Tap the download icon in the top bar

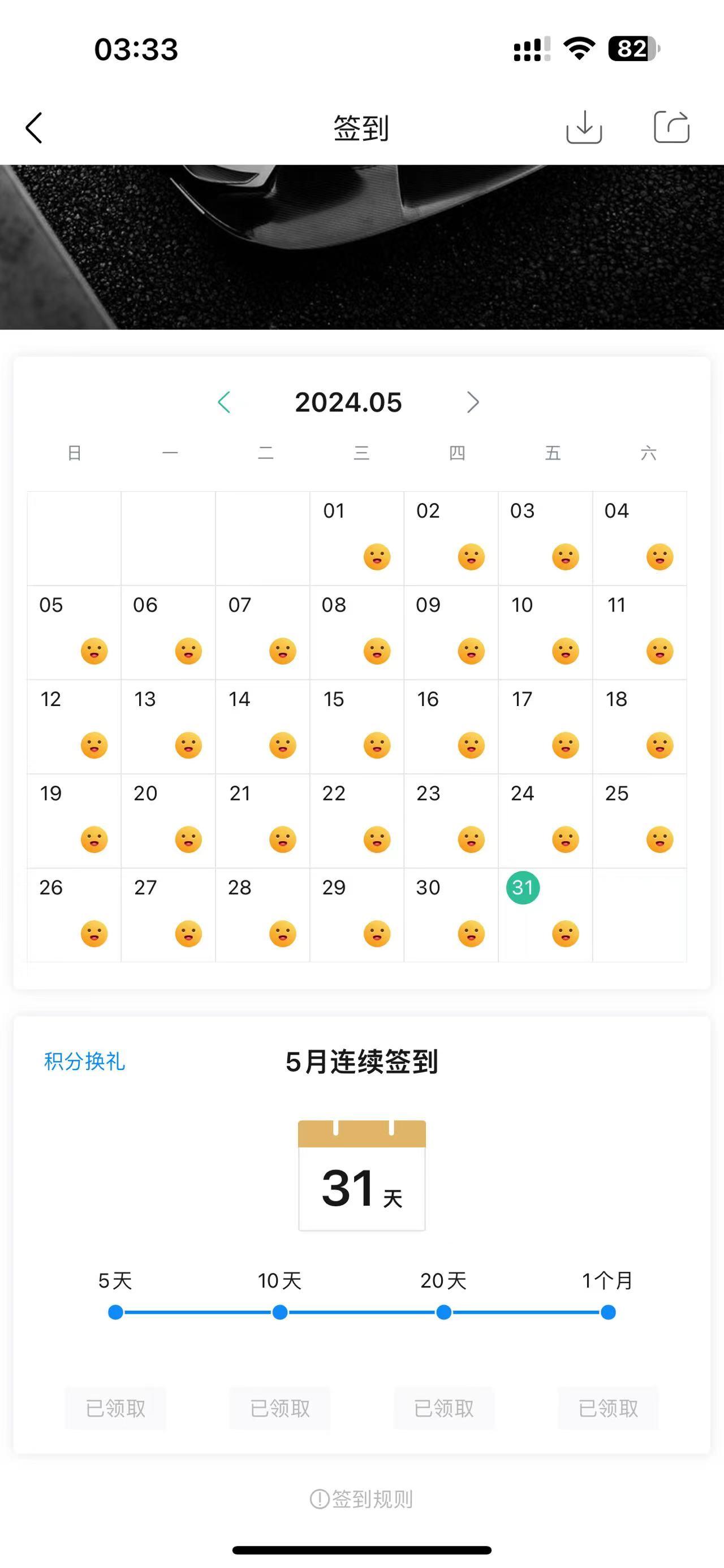click(x=584, y=127)
